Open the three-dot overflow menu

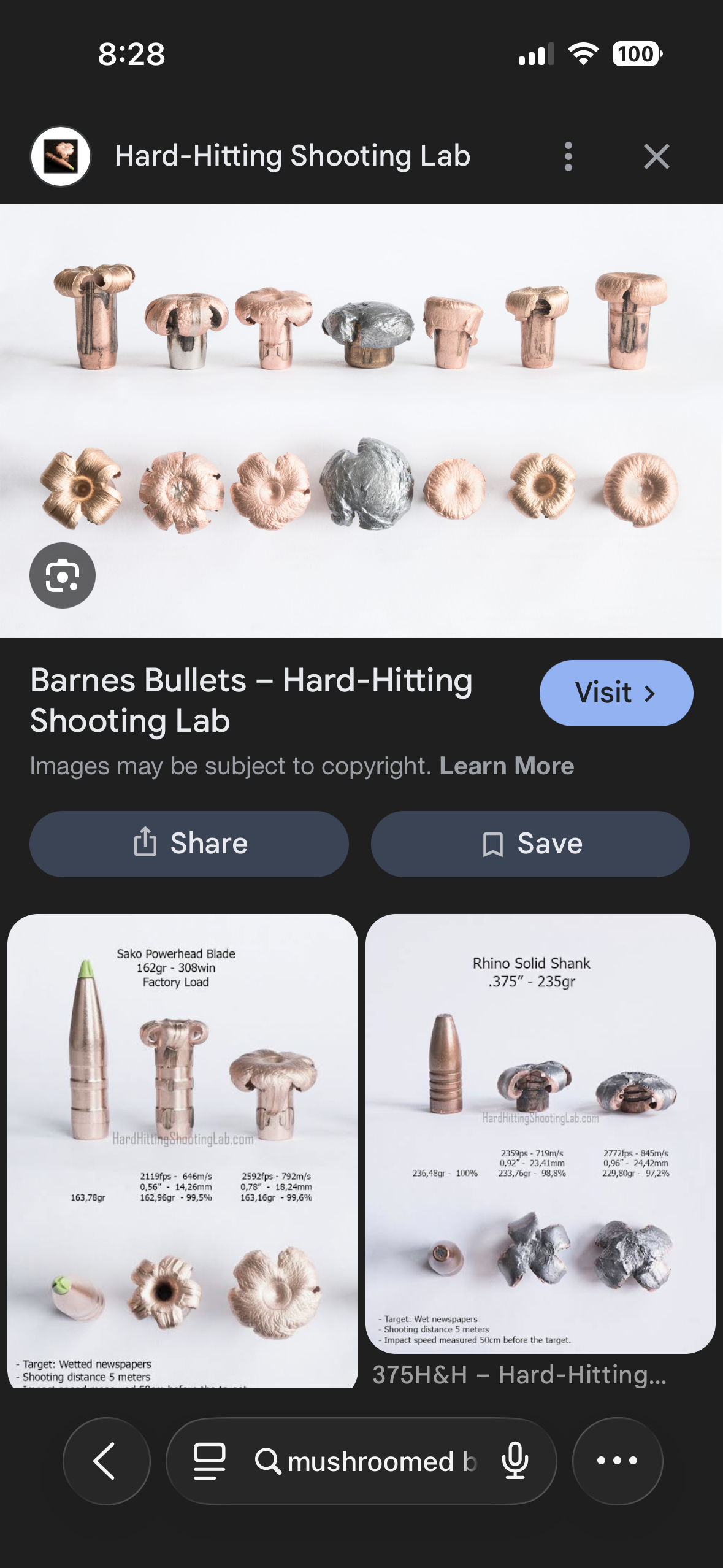coord(568,156)
